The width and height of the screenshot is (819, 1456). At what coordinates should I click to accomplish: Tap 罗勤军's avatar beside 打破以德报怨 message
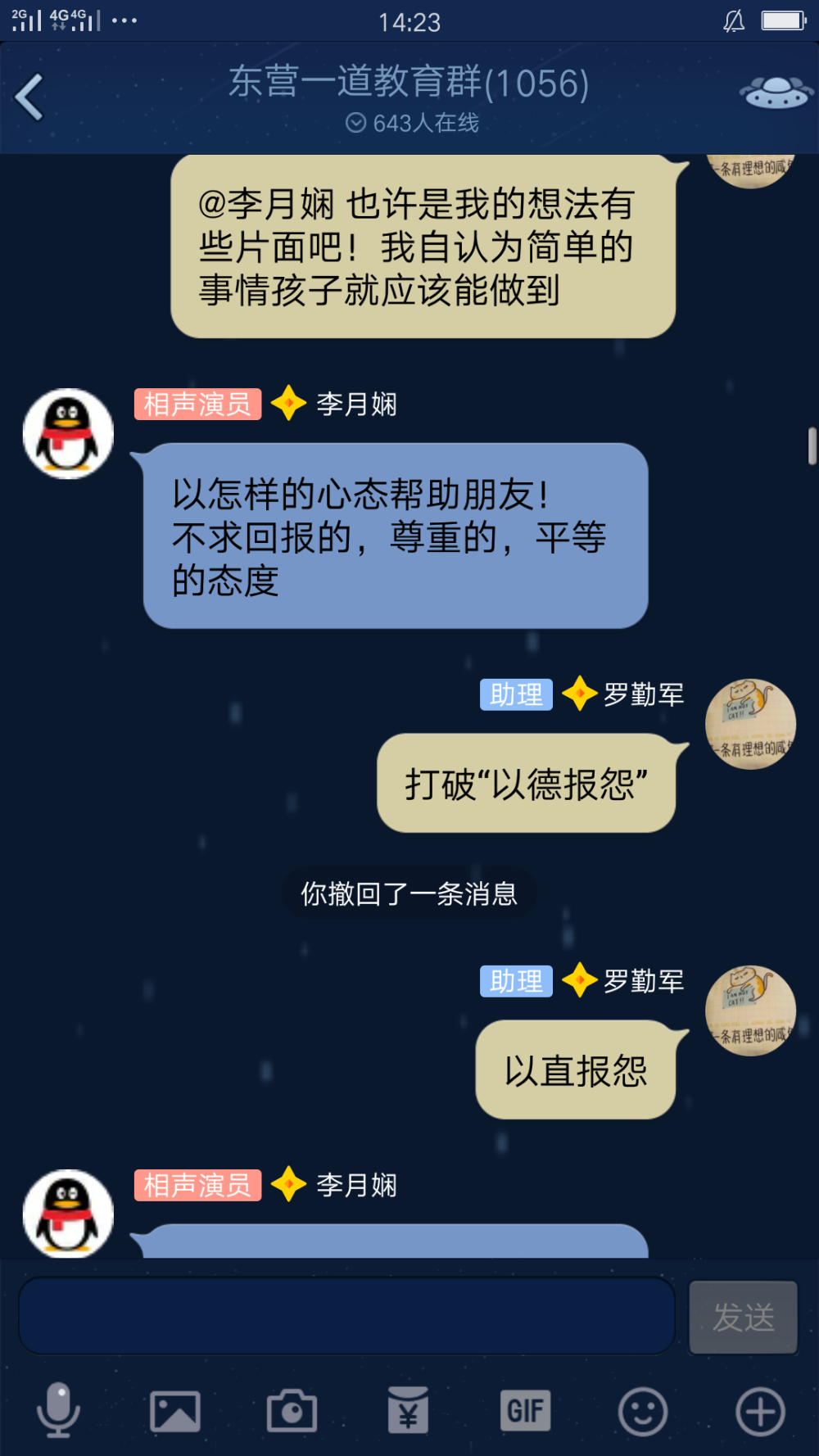[750, 724]
